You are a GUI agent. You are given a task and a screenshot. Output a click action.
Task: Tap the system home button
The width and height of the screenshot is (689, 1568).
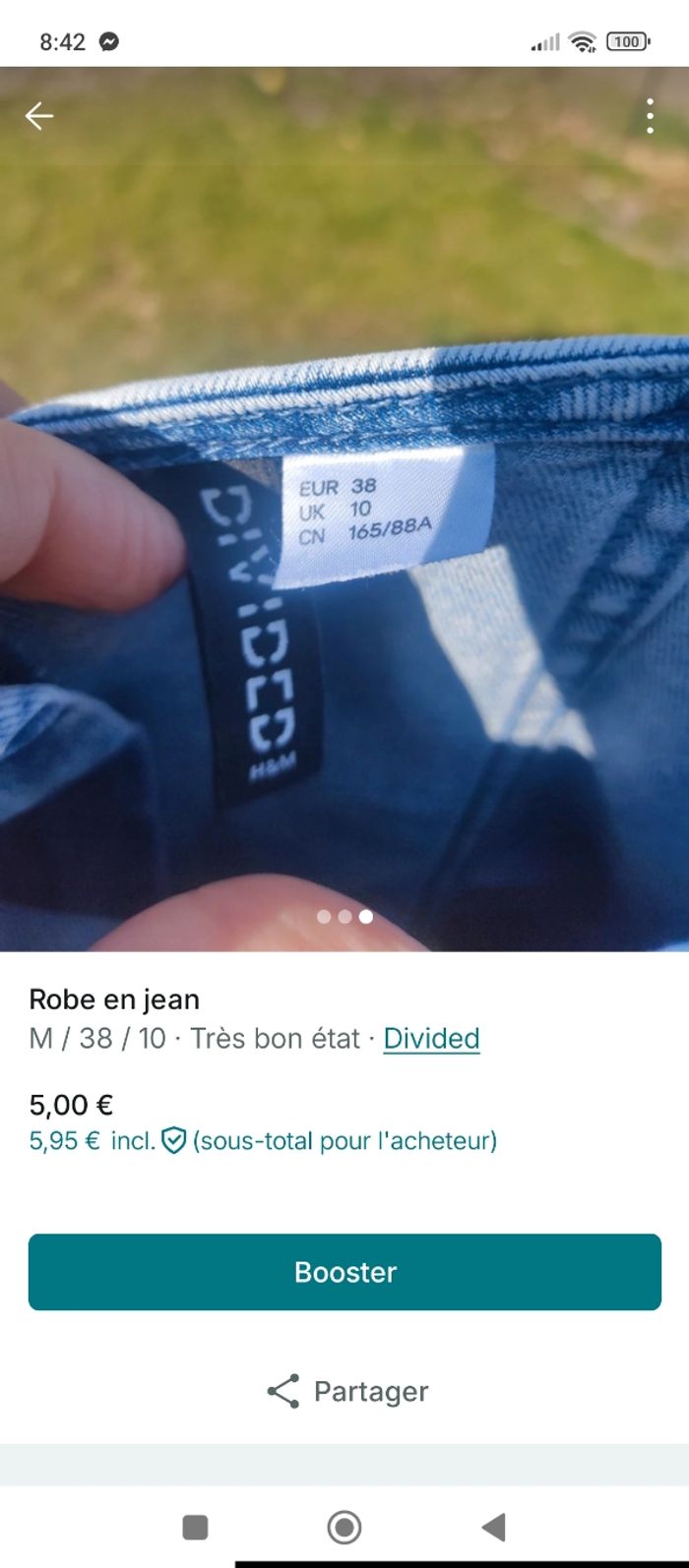[344, 1527]
